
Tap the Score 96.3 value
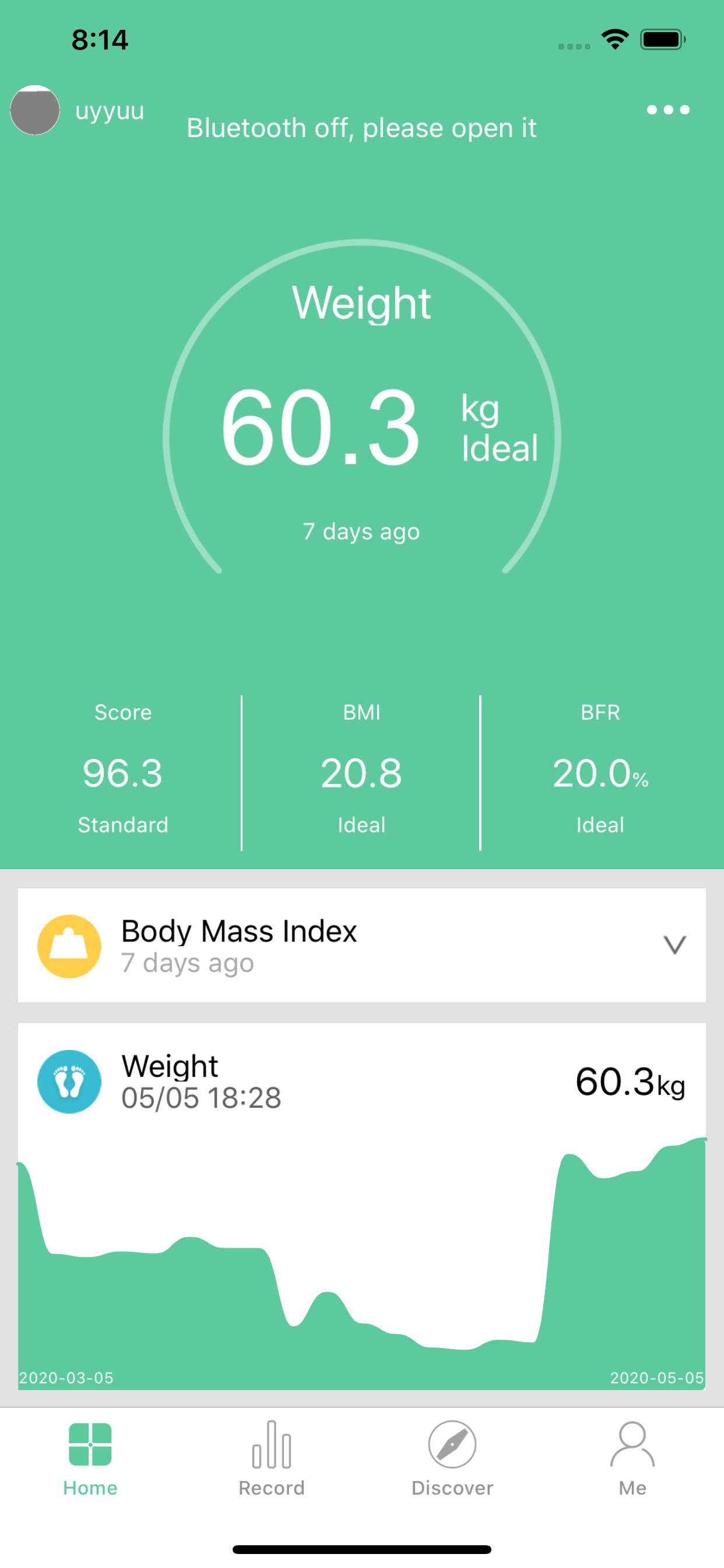point(122,773)
